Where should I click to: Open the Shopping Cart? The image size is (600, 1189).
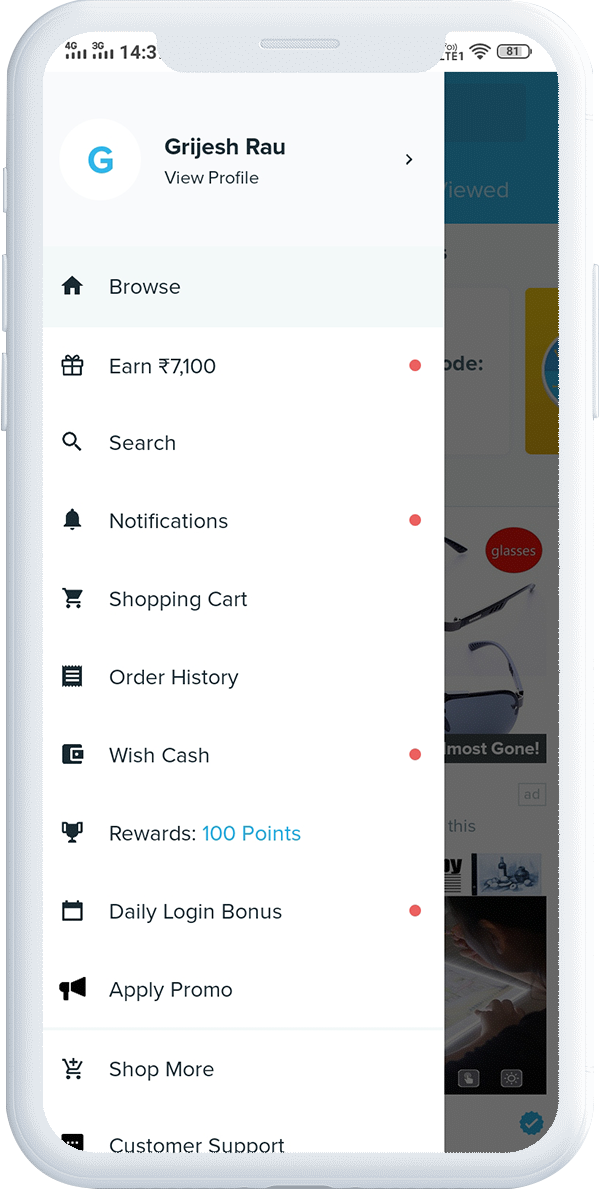[x=177, y=599]
